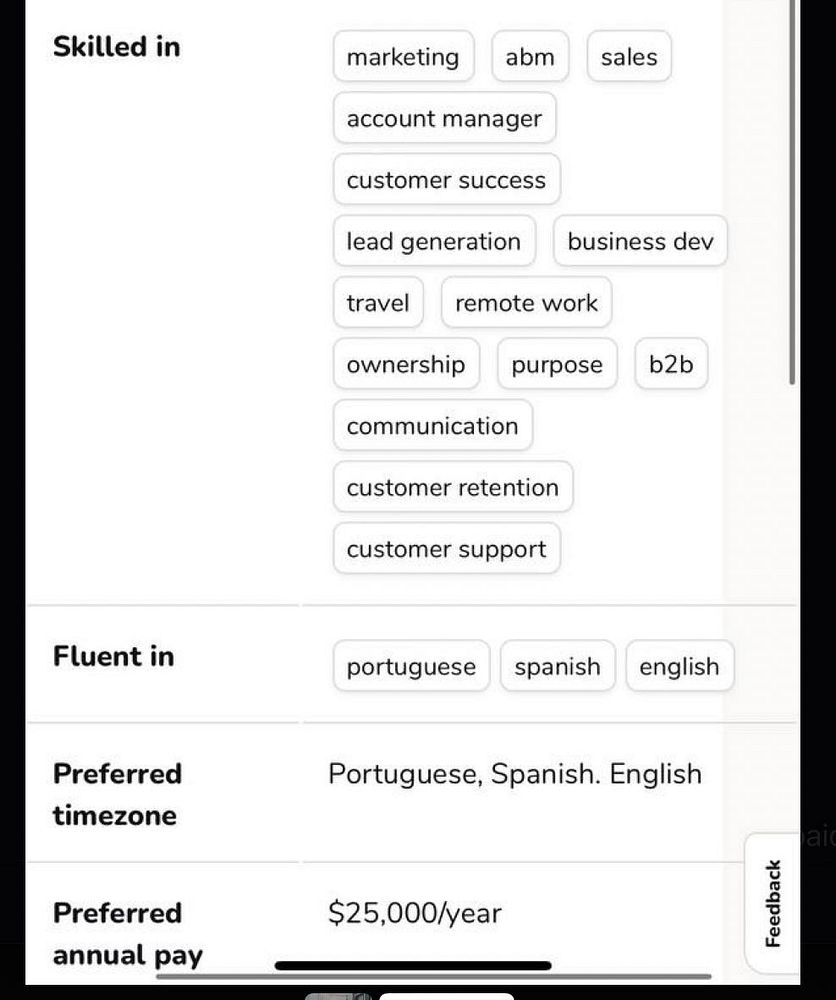836x1000 pixels.
Task: Select the customer retention chip
Action: 452,488
